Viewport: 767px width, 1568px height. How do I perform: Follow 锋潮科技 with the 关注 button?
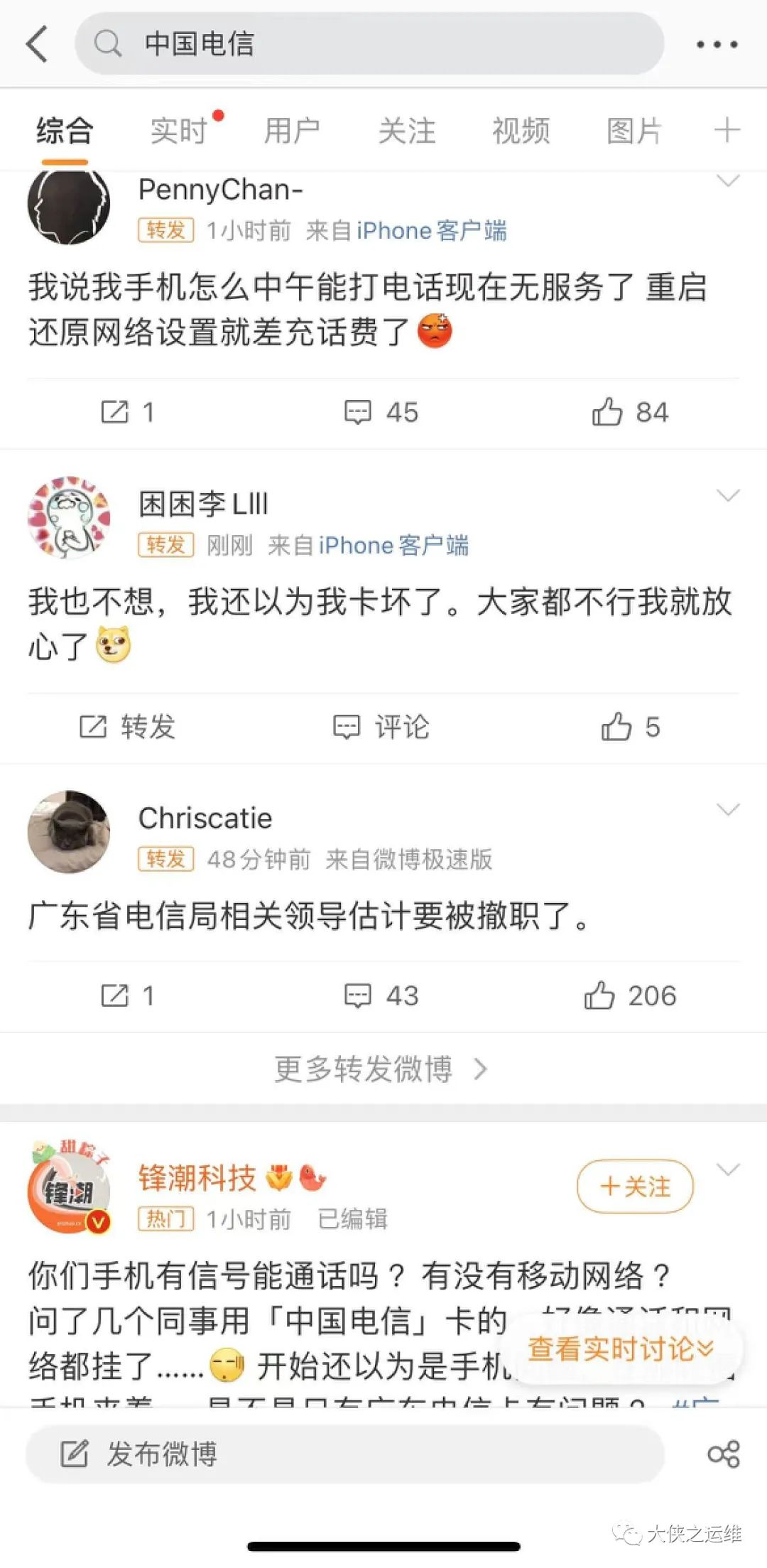[x=635, y=1186]
